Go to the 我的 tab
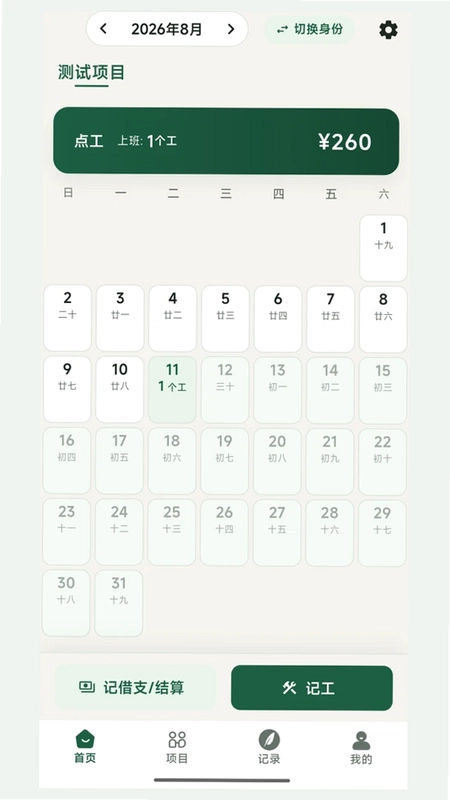Image resolution: width=450 pixels, height=800 pixels. [x=361, y=746]
